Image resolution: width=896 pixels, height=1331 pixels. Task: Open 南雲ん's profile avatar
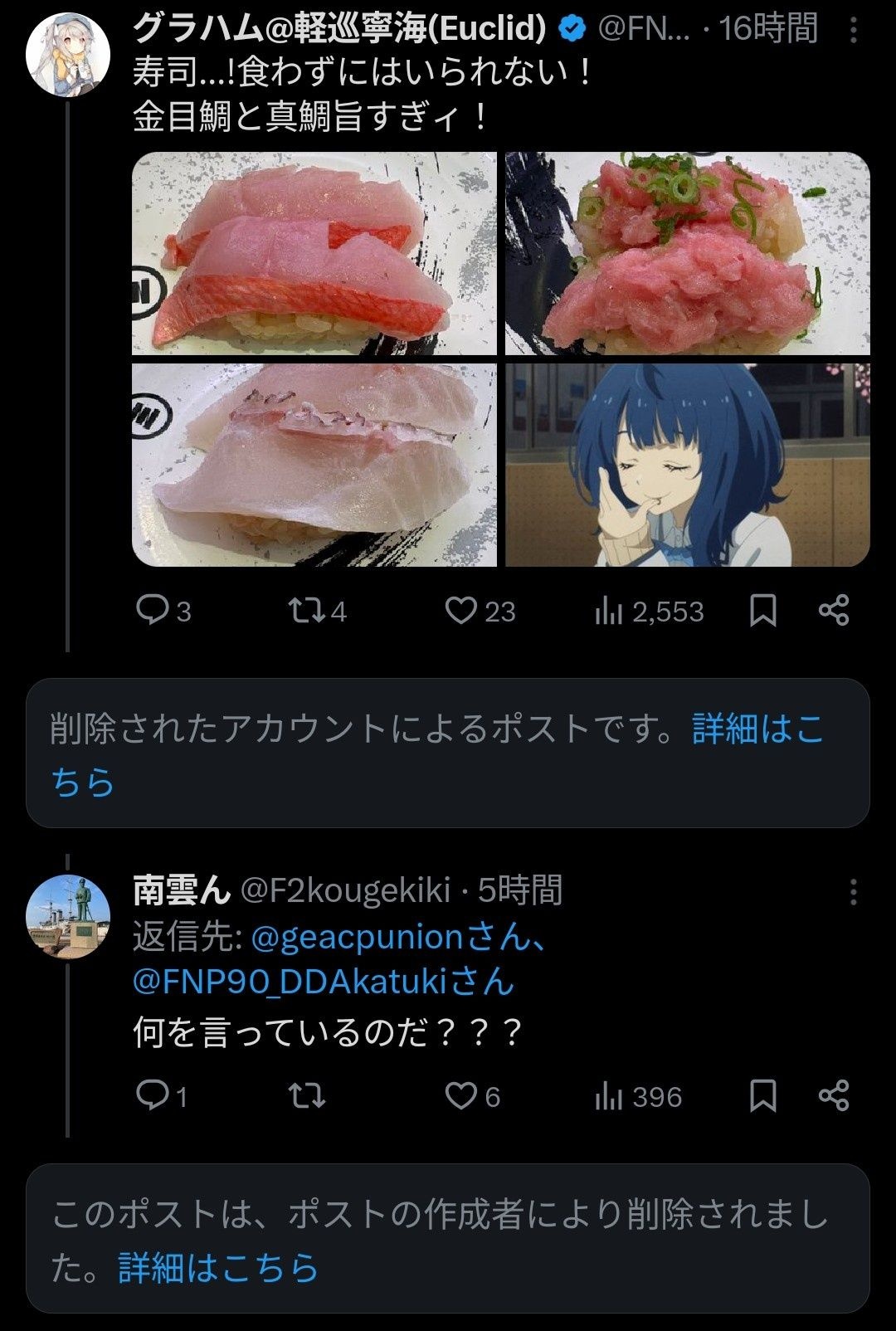pos(68,916)
